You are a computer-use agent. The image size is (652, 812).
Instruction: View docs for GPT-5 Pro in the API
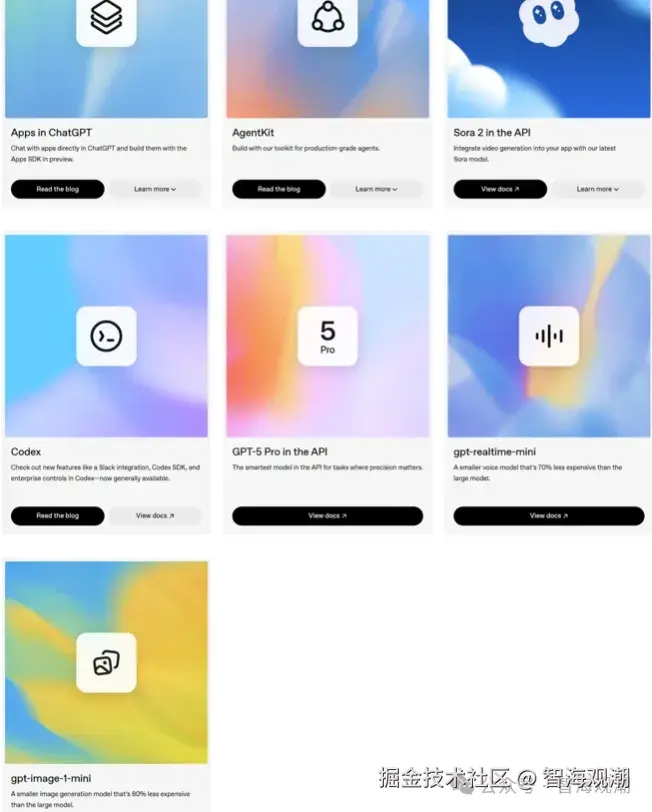coord(327,516)
